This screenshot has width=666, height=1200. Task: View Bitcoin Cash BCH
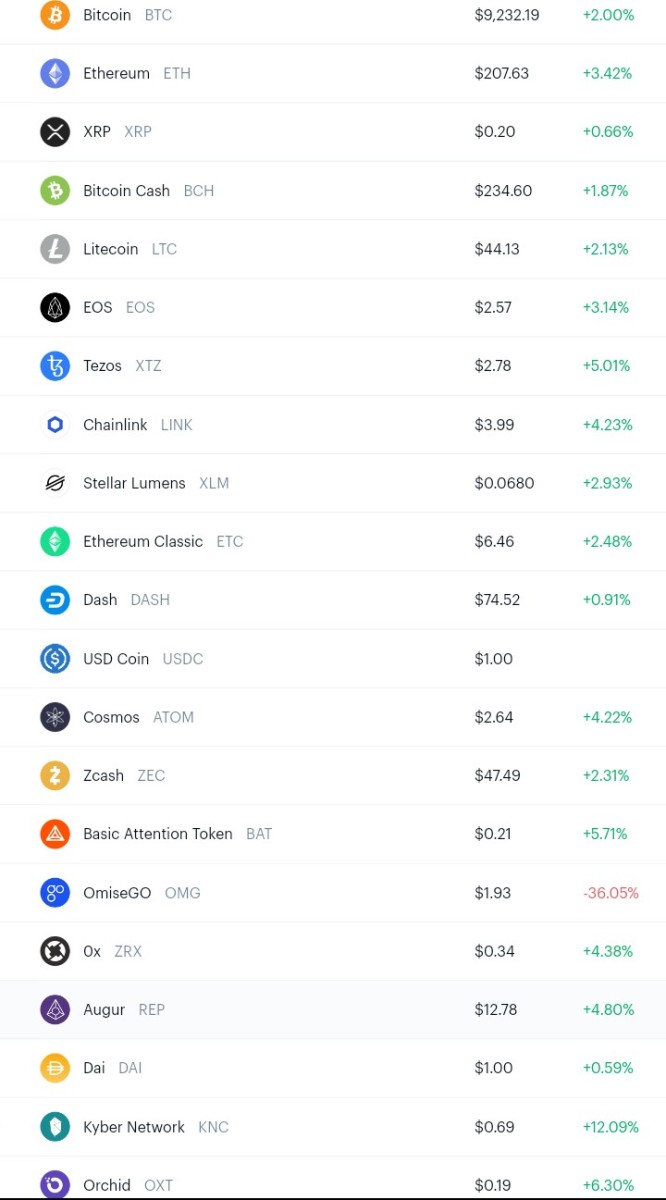coord(126,190)
